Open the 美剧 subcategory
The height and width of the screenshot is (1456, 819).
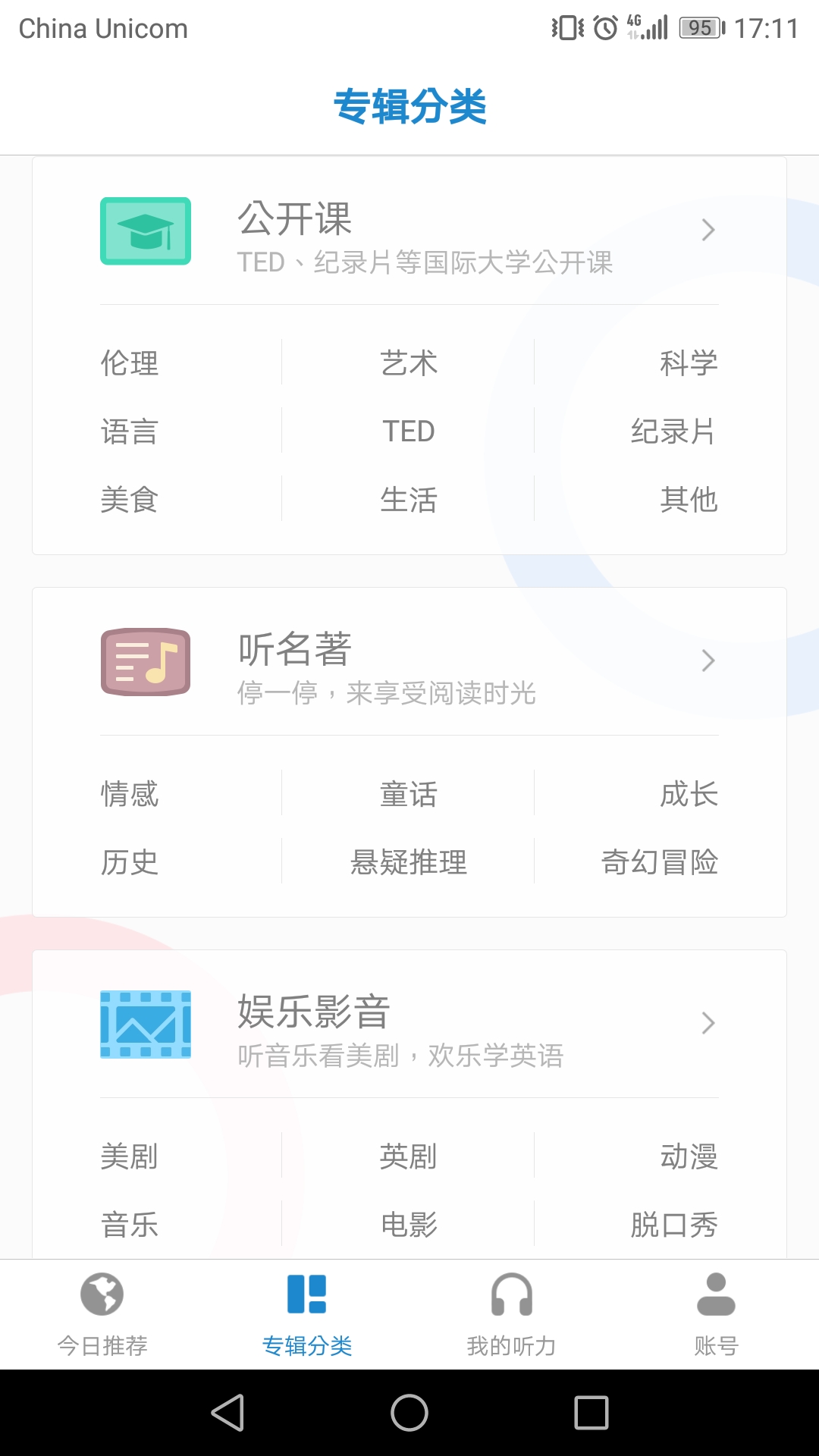coord(130,1156)
